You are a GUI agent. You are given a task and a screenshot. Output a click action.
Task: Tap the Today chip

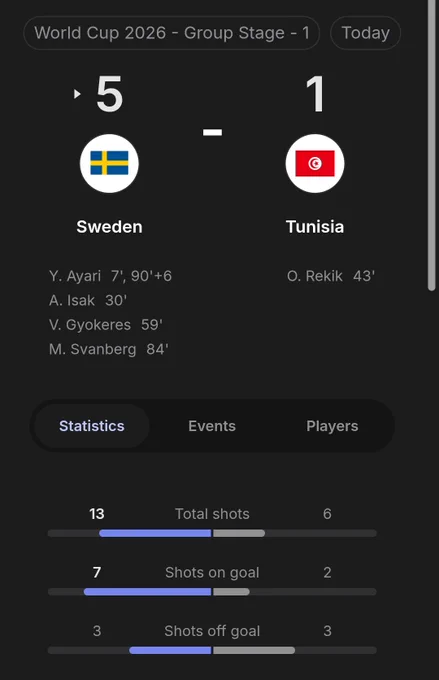[x=365, y=33]
